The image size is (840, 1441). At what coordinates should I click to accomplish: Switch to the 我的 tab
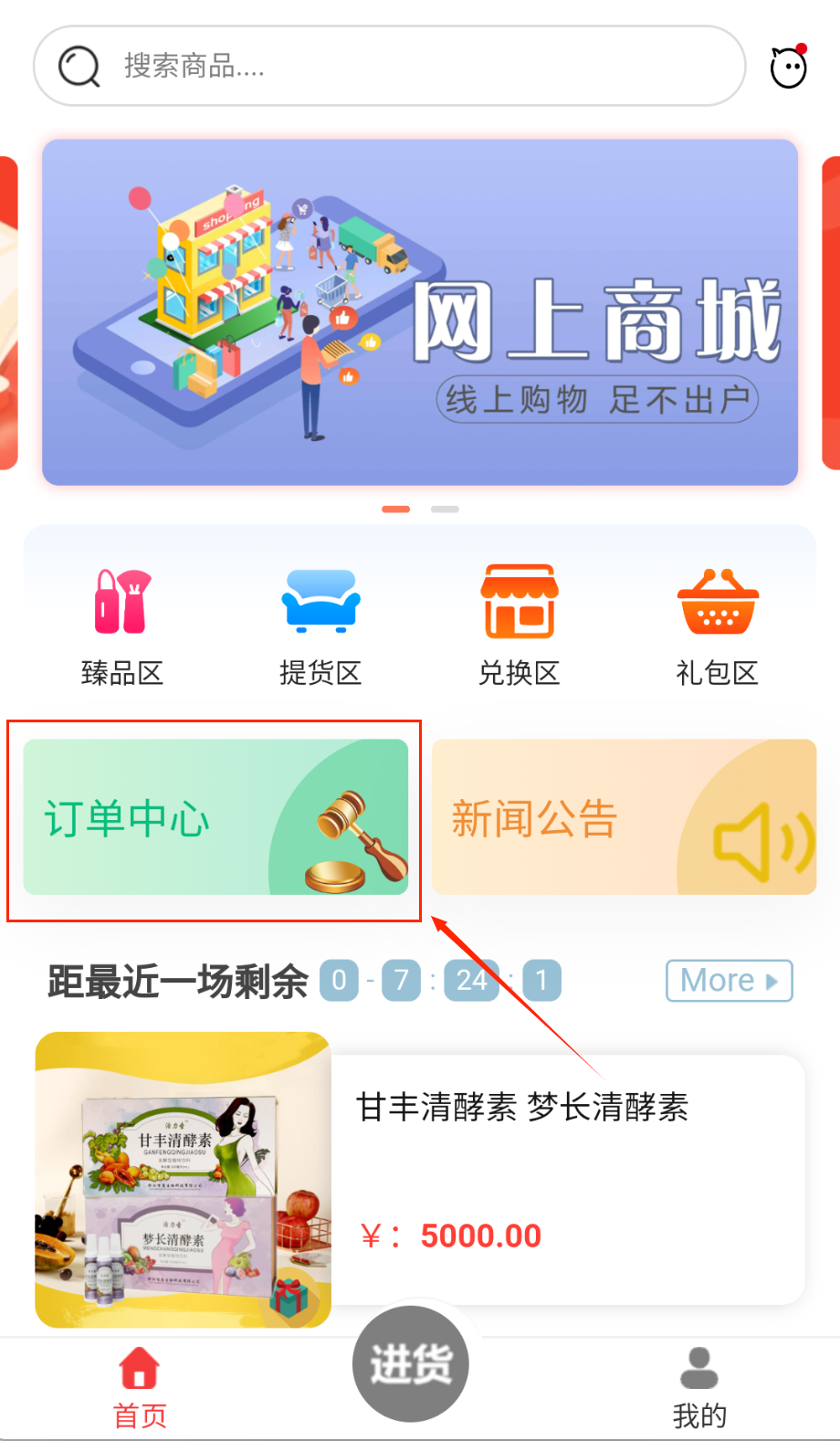(x=699, y=1387)
